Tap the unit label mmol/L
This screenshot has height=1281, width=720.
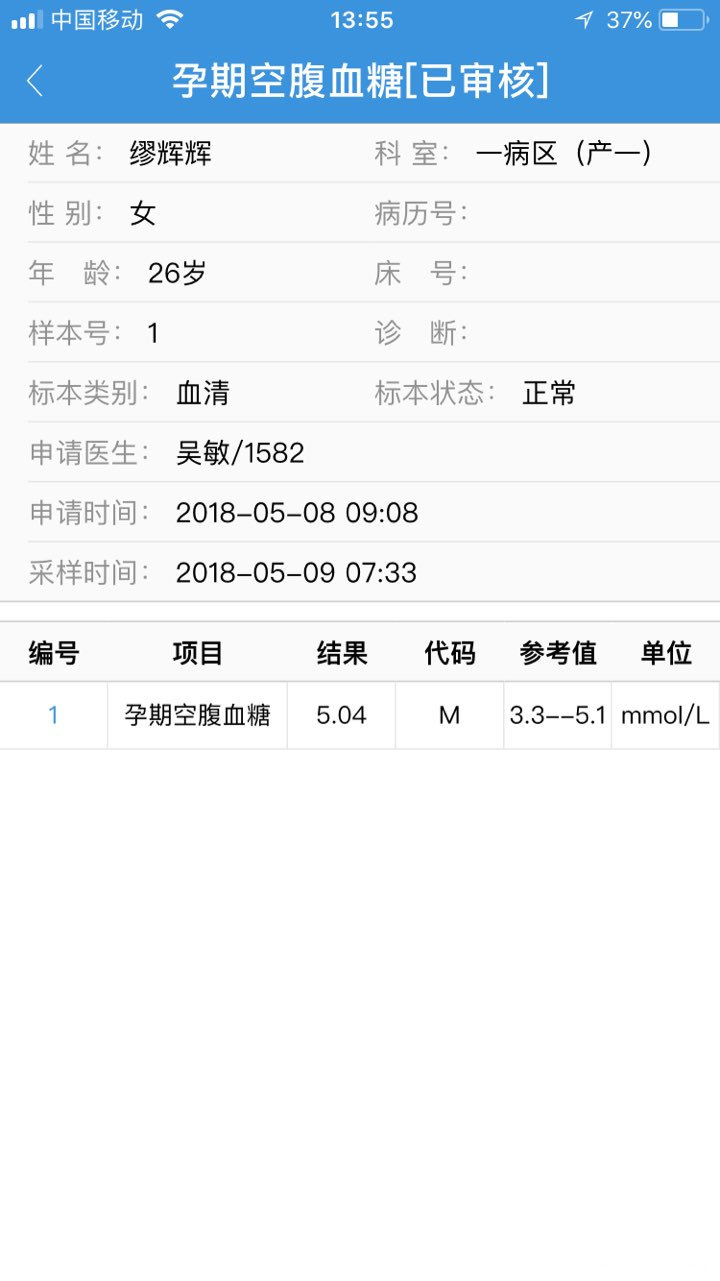pos(666,714)
